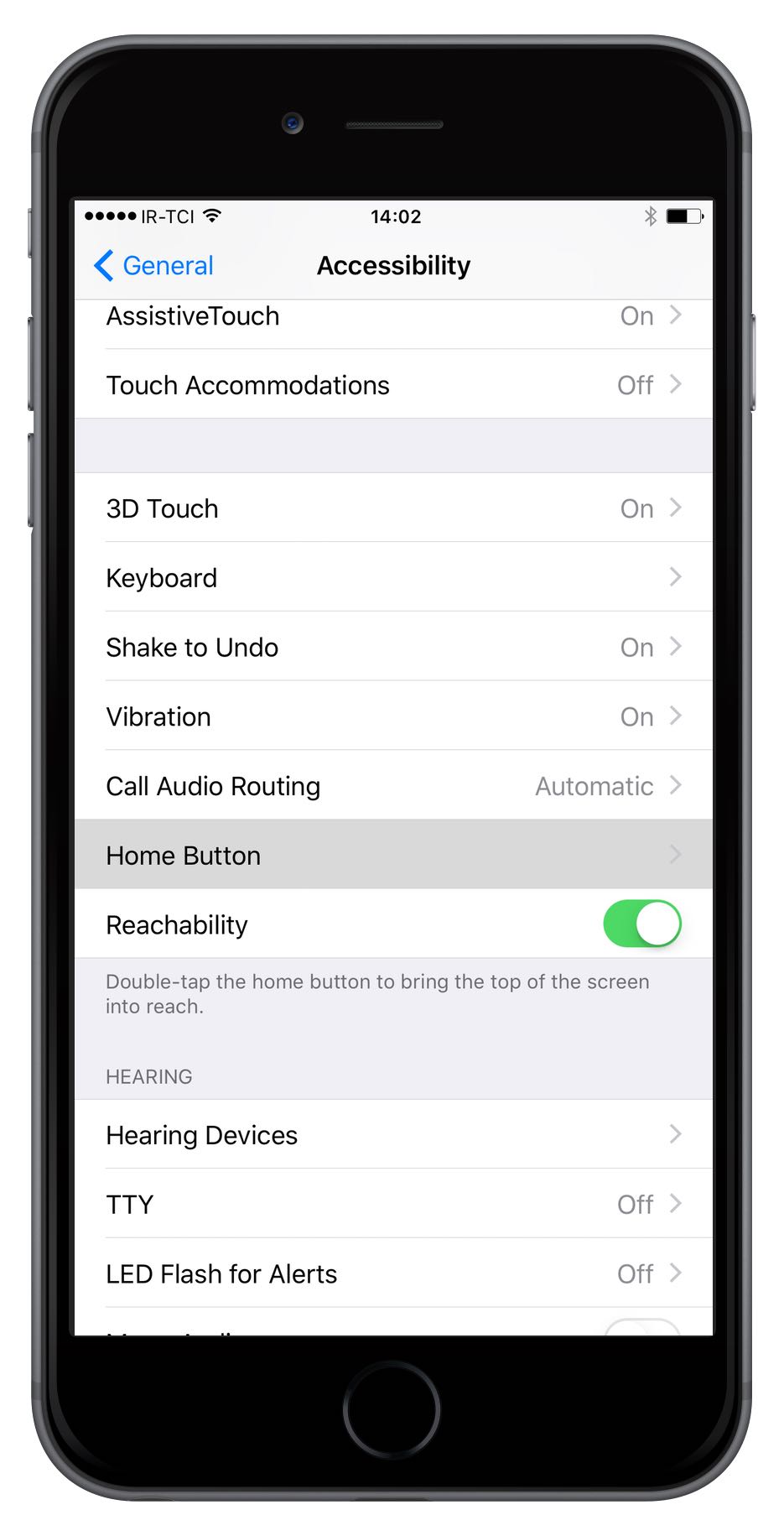The height and width of the screenshot is (1536, 784).
Task: Open Shake to Undo setting
Action: (393, 647)
